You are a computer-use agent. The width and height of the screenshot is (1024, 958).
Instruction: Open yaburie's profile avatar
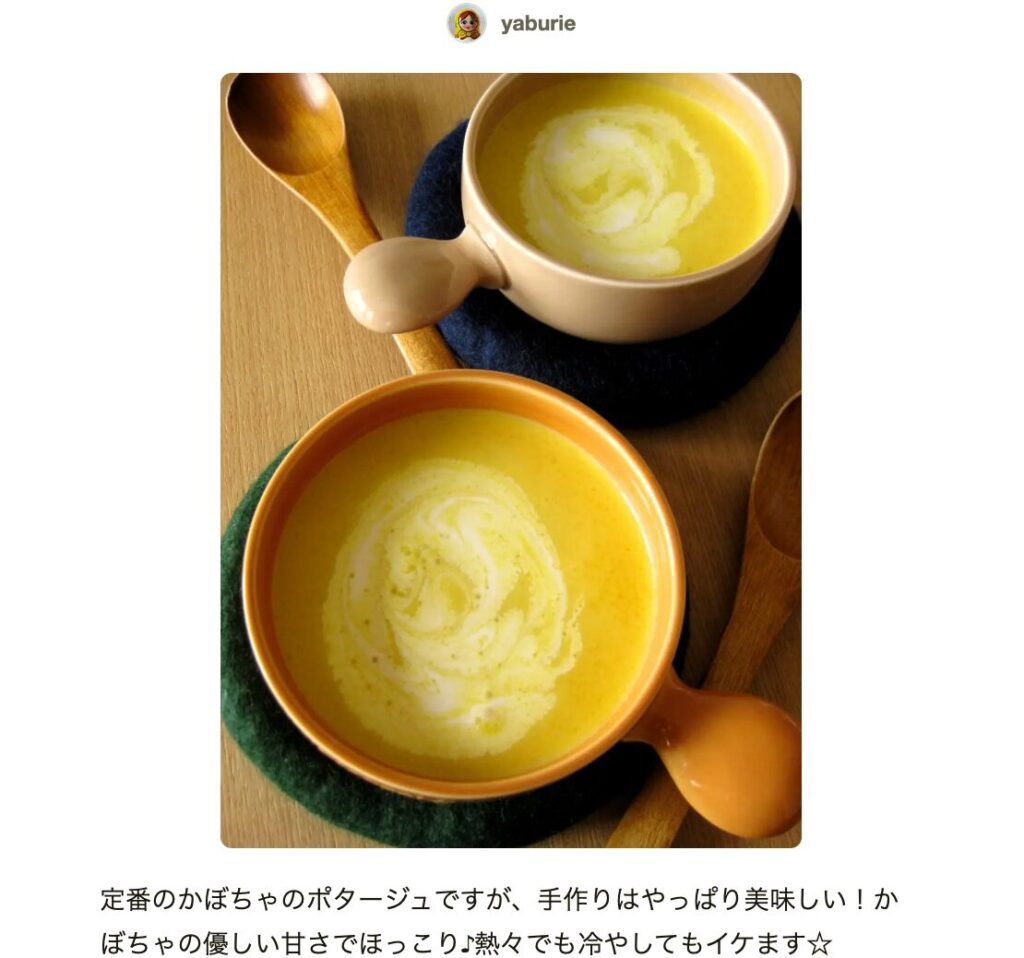466,23
